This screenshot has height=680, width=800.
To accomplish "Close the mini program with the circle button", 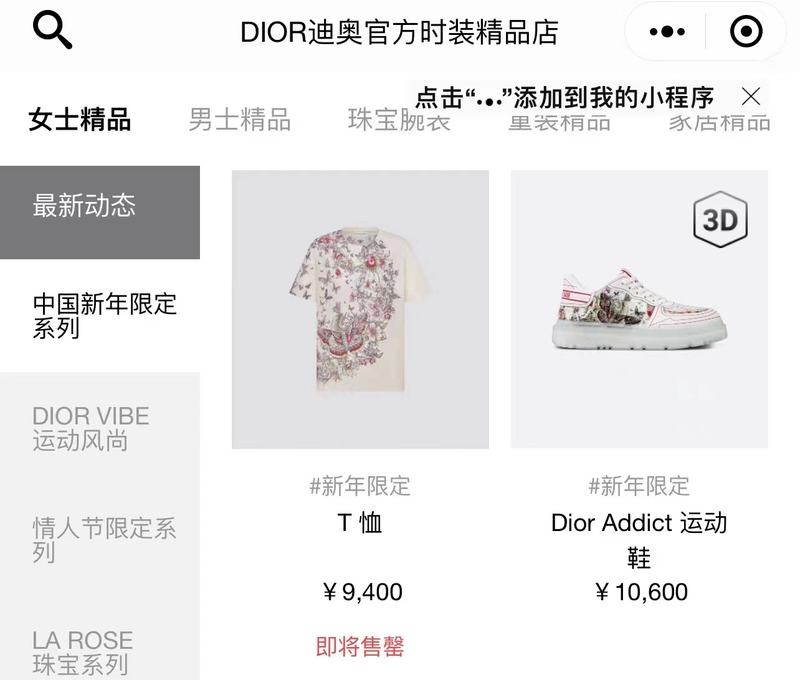I will [x=746, y=32].
